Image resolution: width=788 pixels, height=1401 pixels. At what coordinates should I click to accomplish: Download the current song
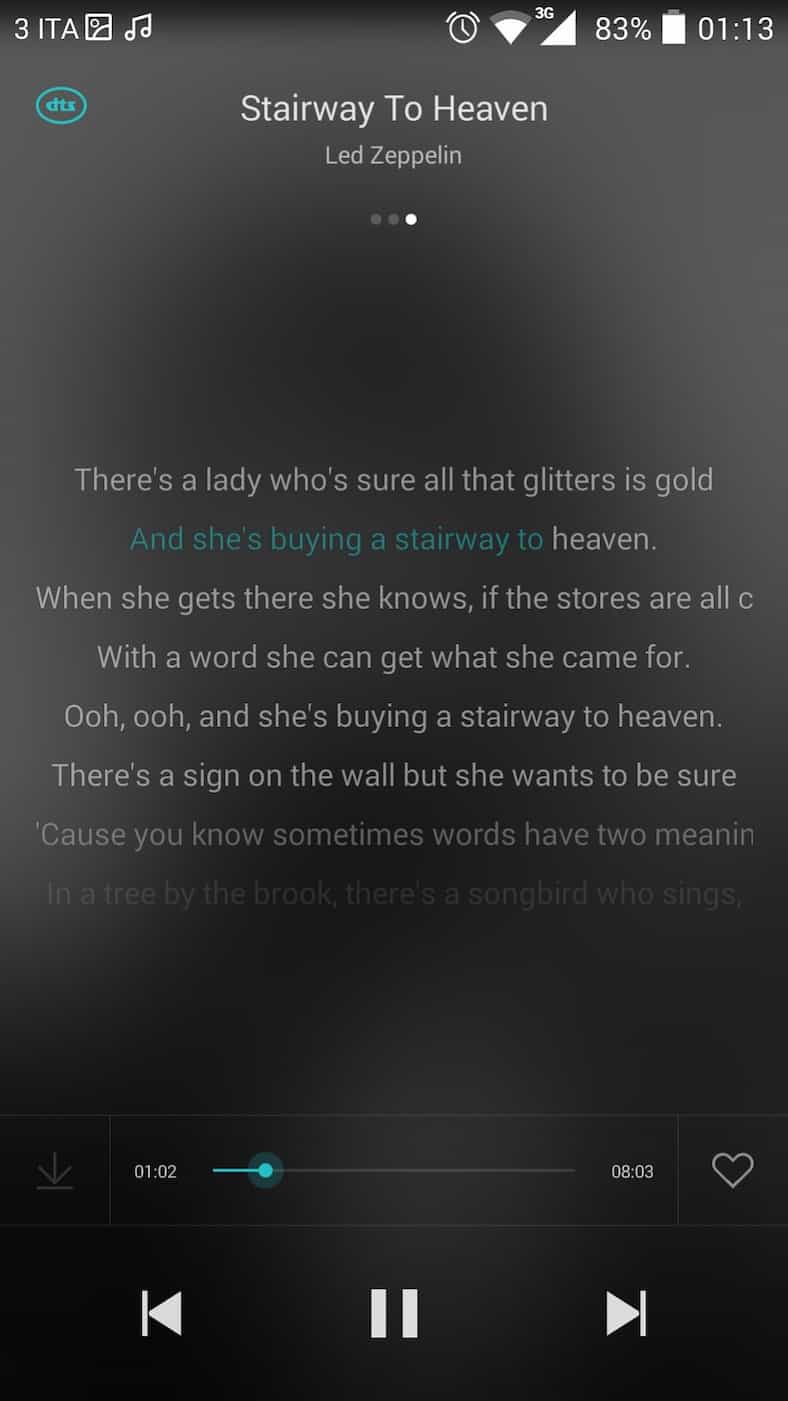pyautogui.click(x=55, y=1171)
